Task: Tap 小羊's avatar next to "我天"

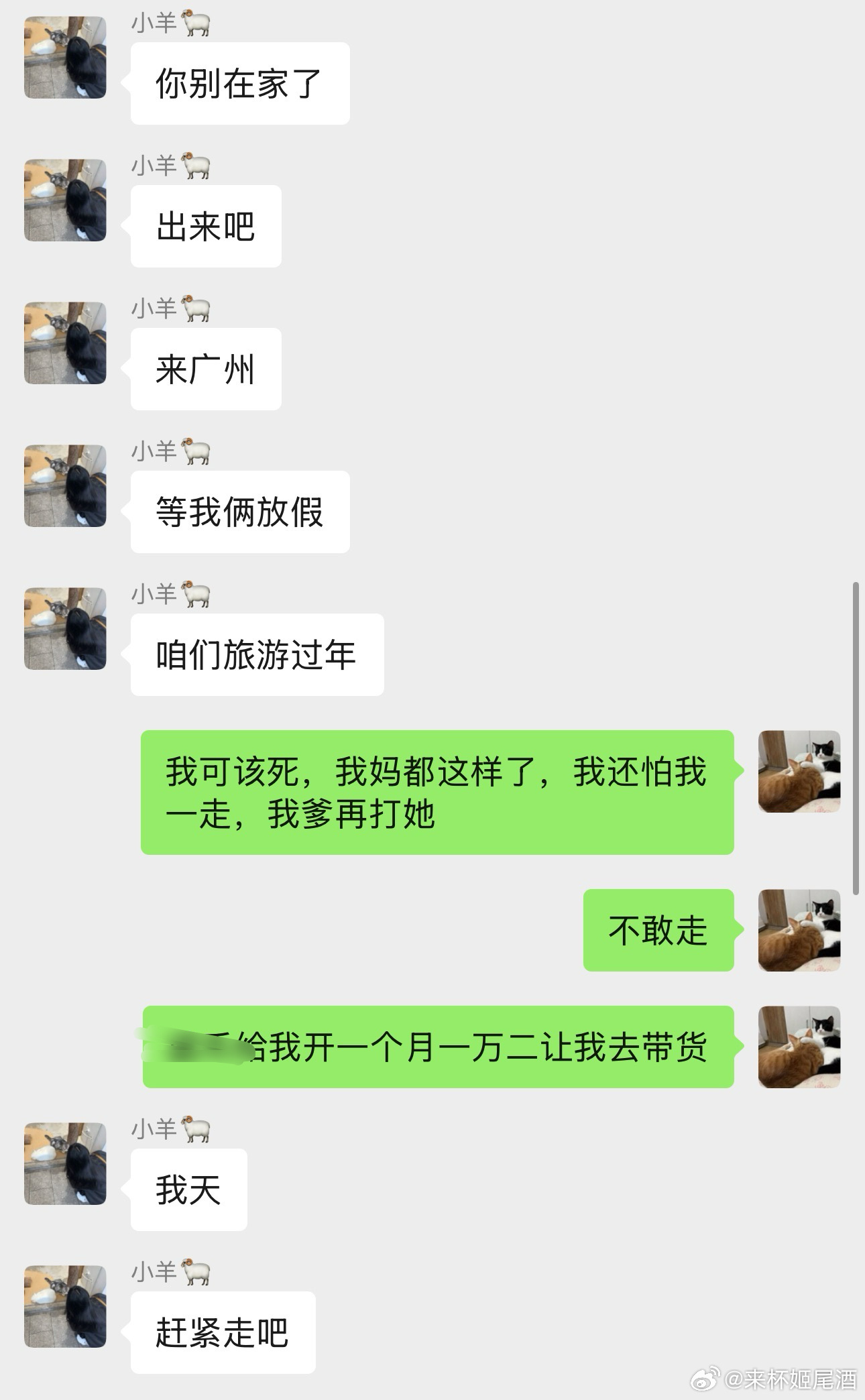Action: click(x=65, y=1163)
